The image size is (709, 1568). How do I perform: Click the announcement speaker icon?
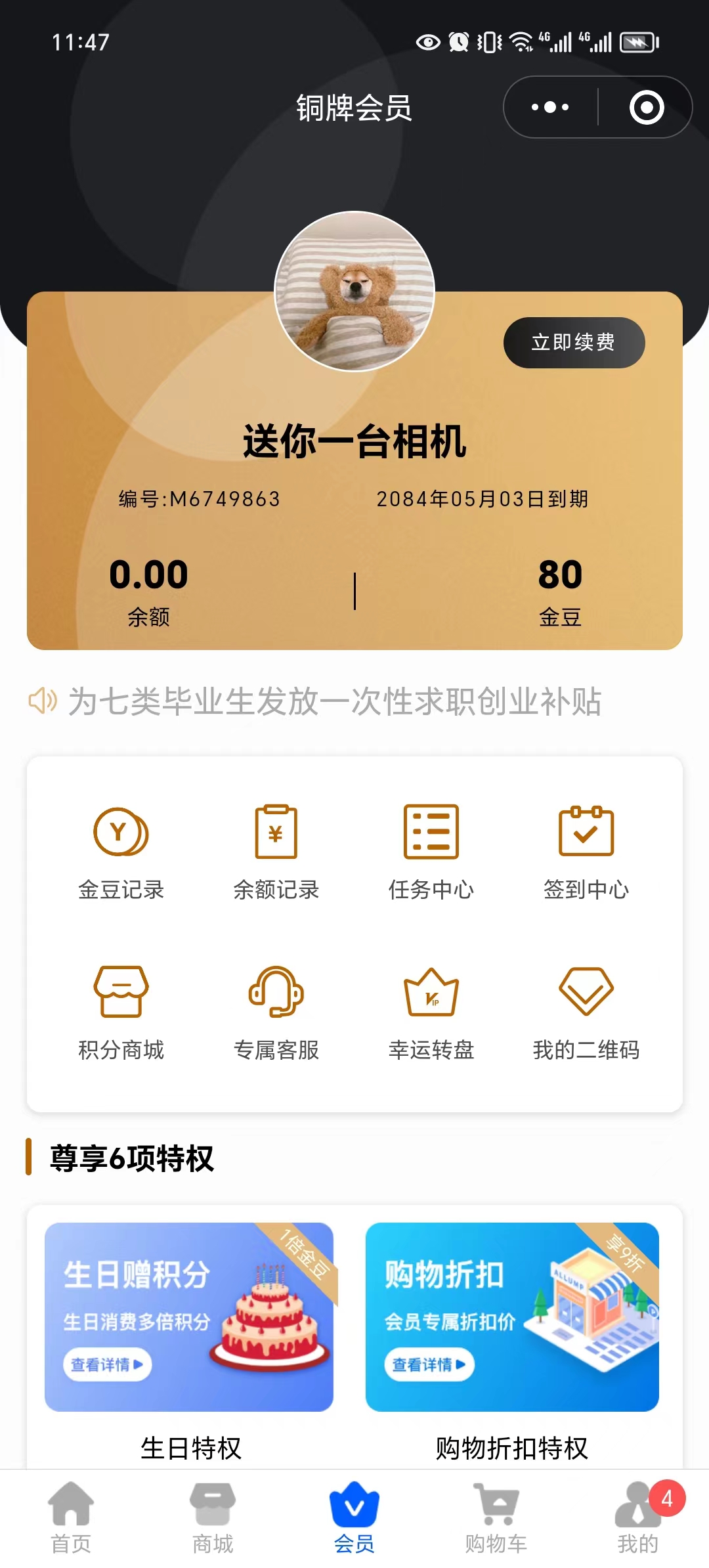(41, 702)
